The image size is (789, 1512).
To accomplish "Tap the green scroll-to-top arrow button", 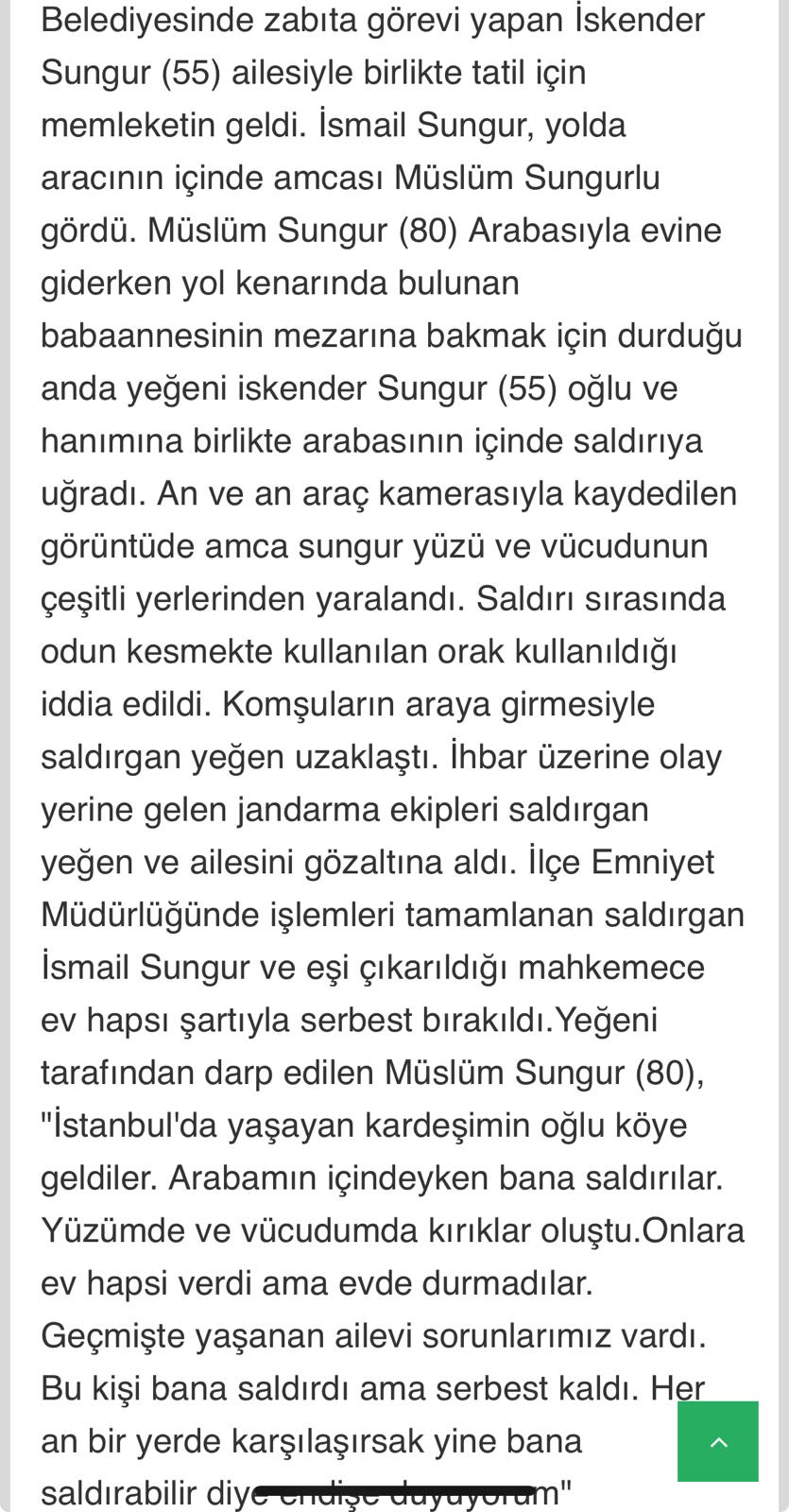I will [717, 1441].
